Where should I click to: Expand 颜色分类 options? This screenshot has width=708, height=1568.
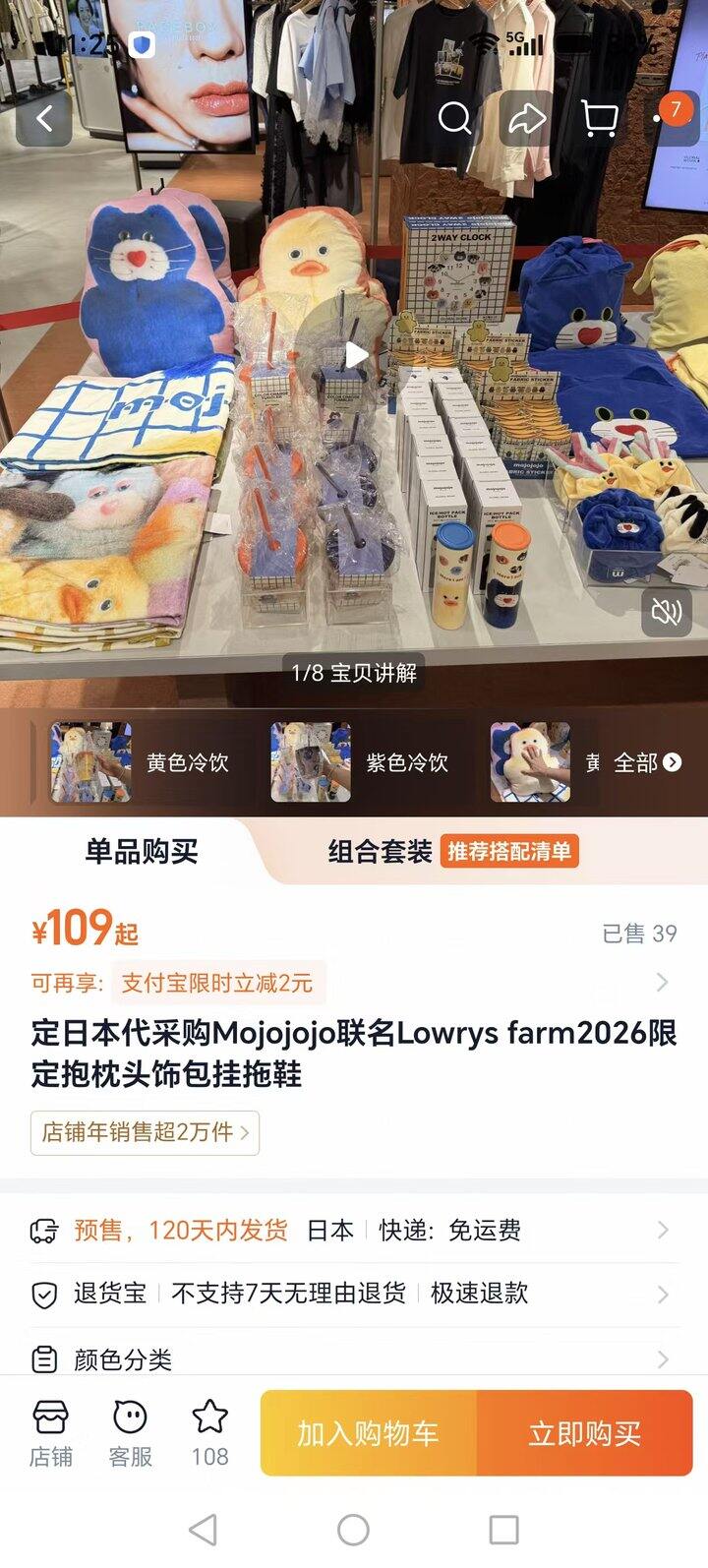354,1359
